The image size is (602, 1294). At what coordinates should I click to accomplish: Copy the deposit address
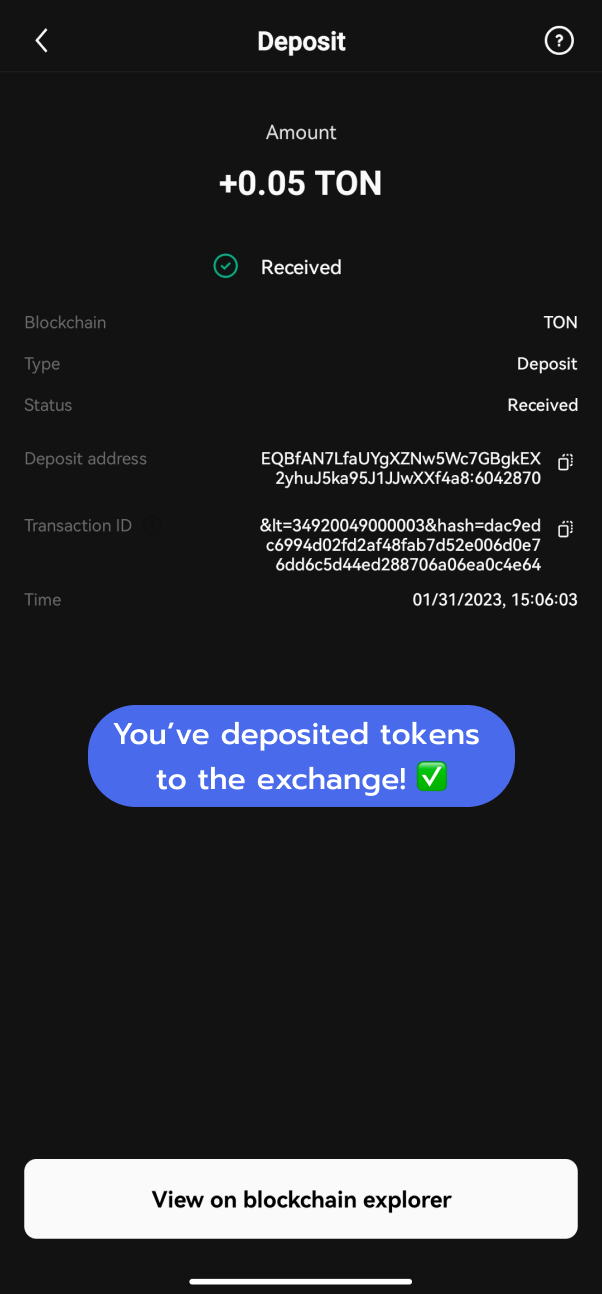(565, 462)
